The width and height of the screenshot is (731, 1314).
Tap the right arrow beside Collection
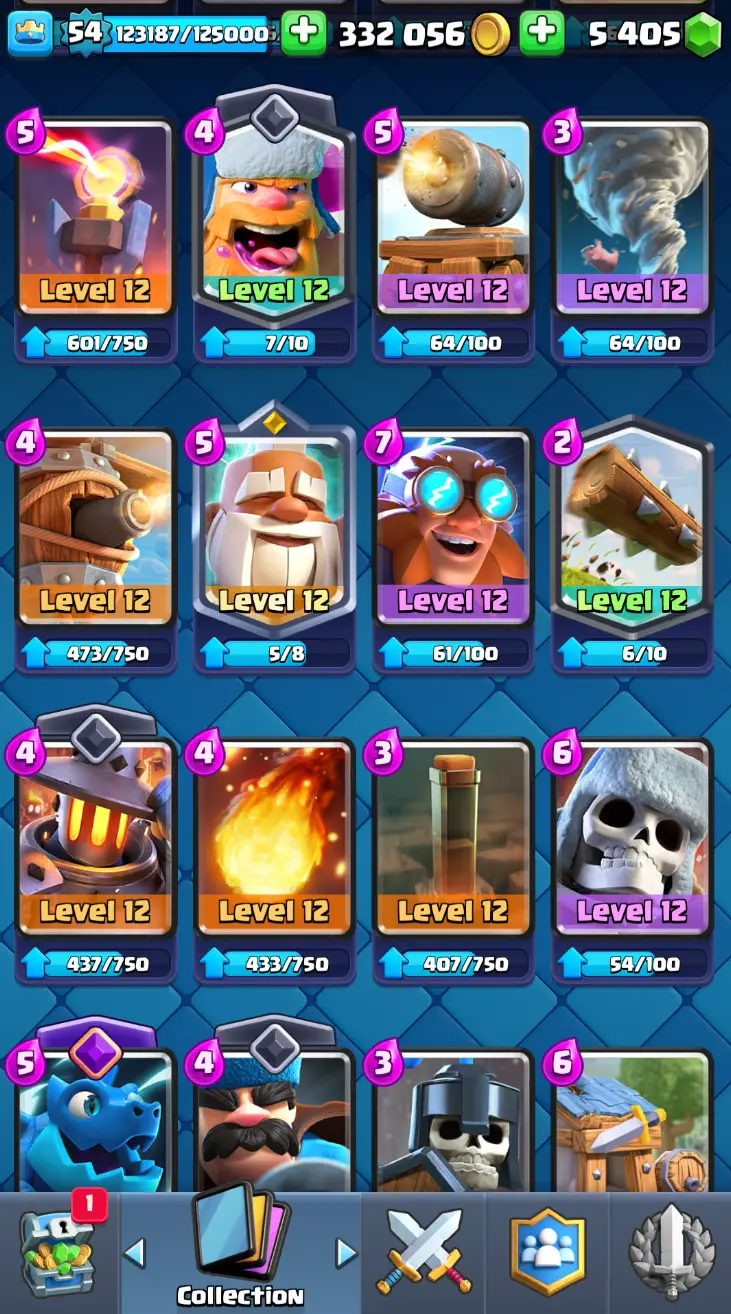point(346,1252)
